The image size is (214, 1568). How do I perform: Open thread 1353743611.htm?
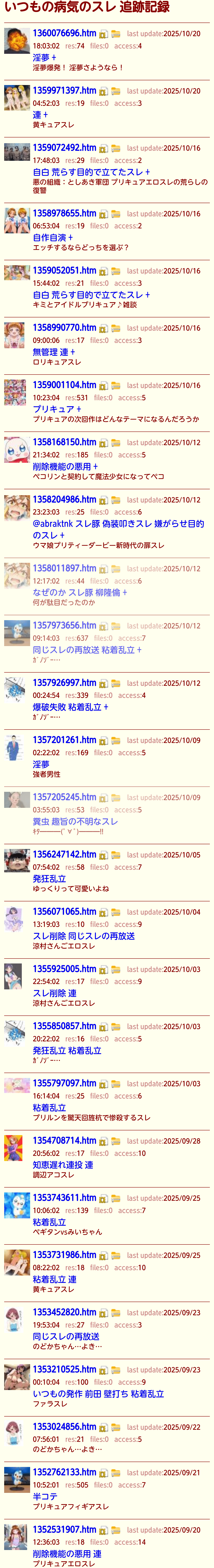point(64,1197)
